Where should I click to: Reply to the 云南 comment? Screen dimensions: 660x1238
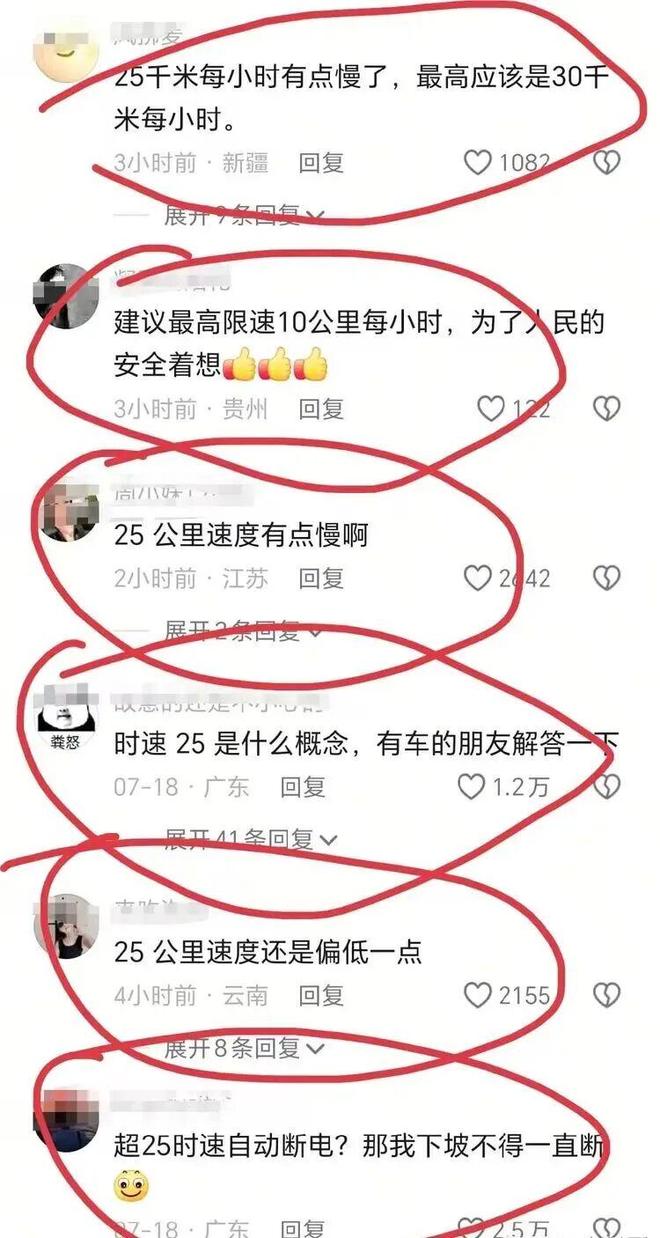coord(321,995)
